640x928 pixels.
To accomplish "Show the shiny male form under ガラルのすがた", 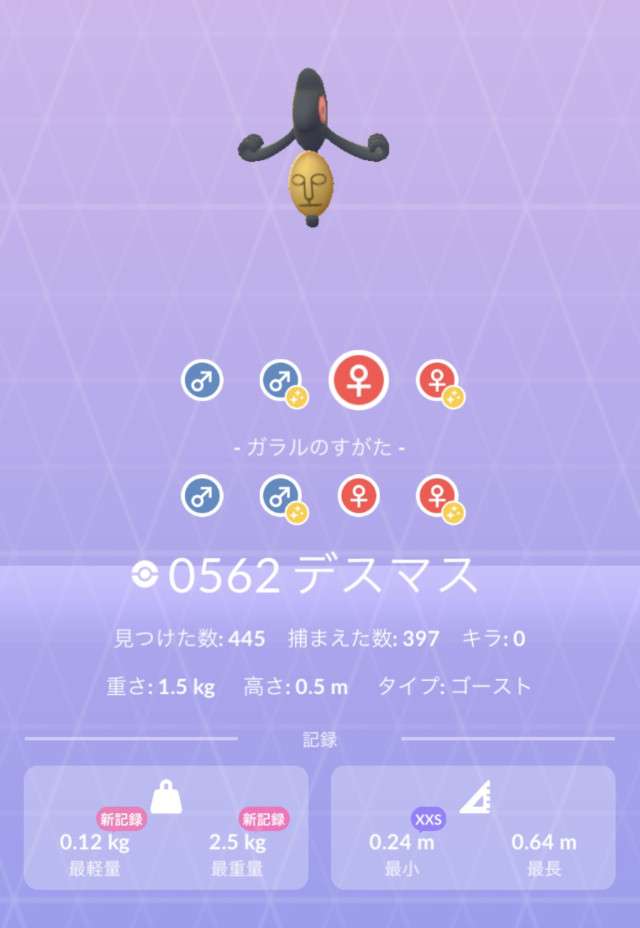I will 281,495.
